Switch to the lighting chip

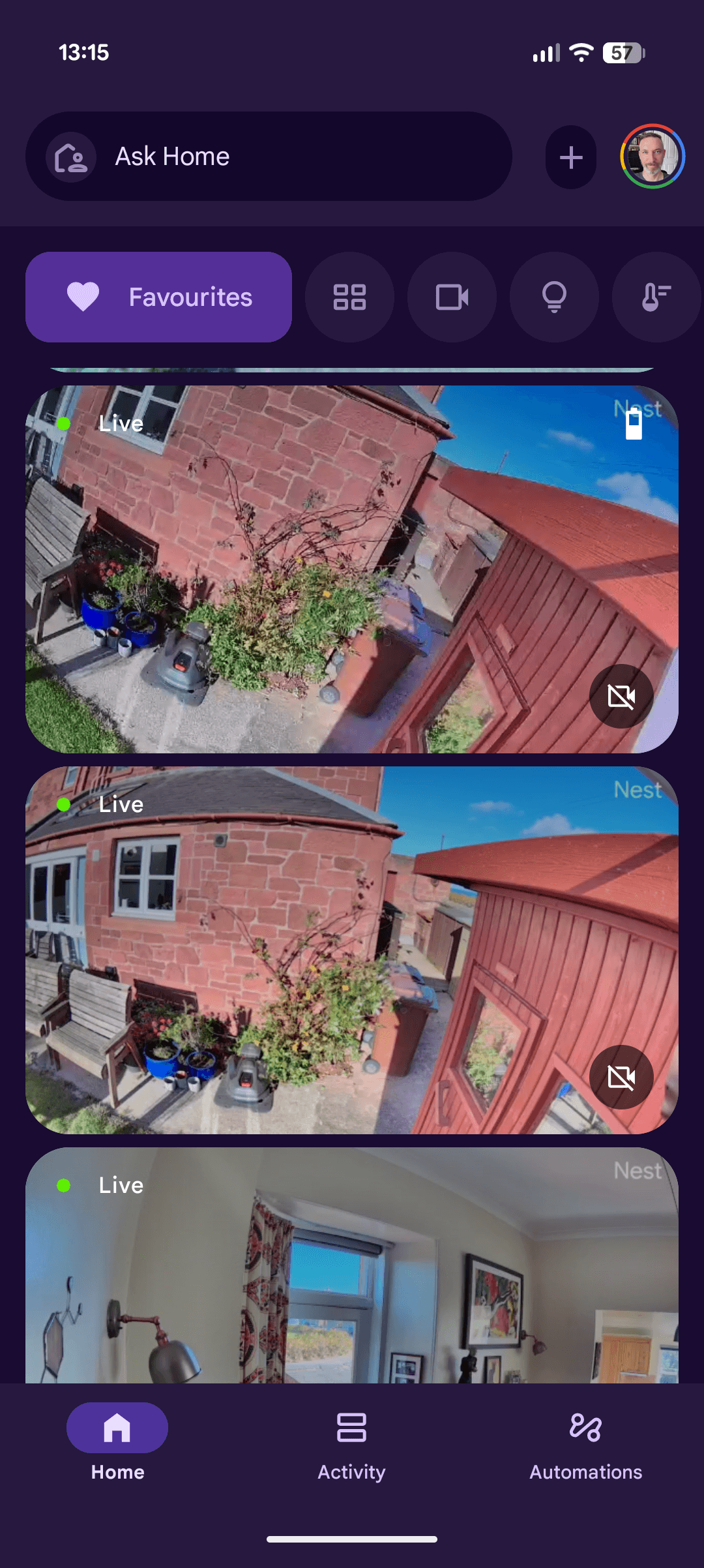point(554,297)
